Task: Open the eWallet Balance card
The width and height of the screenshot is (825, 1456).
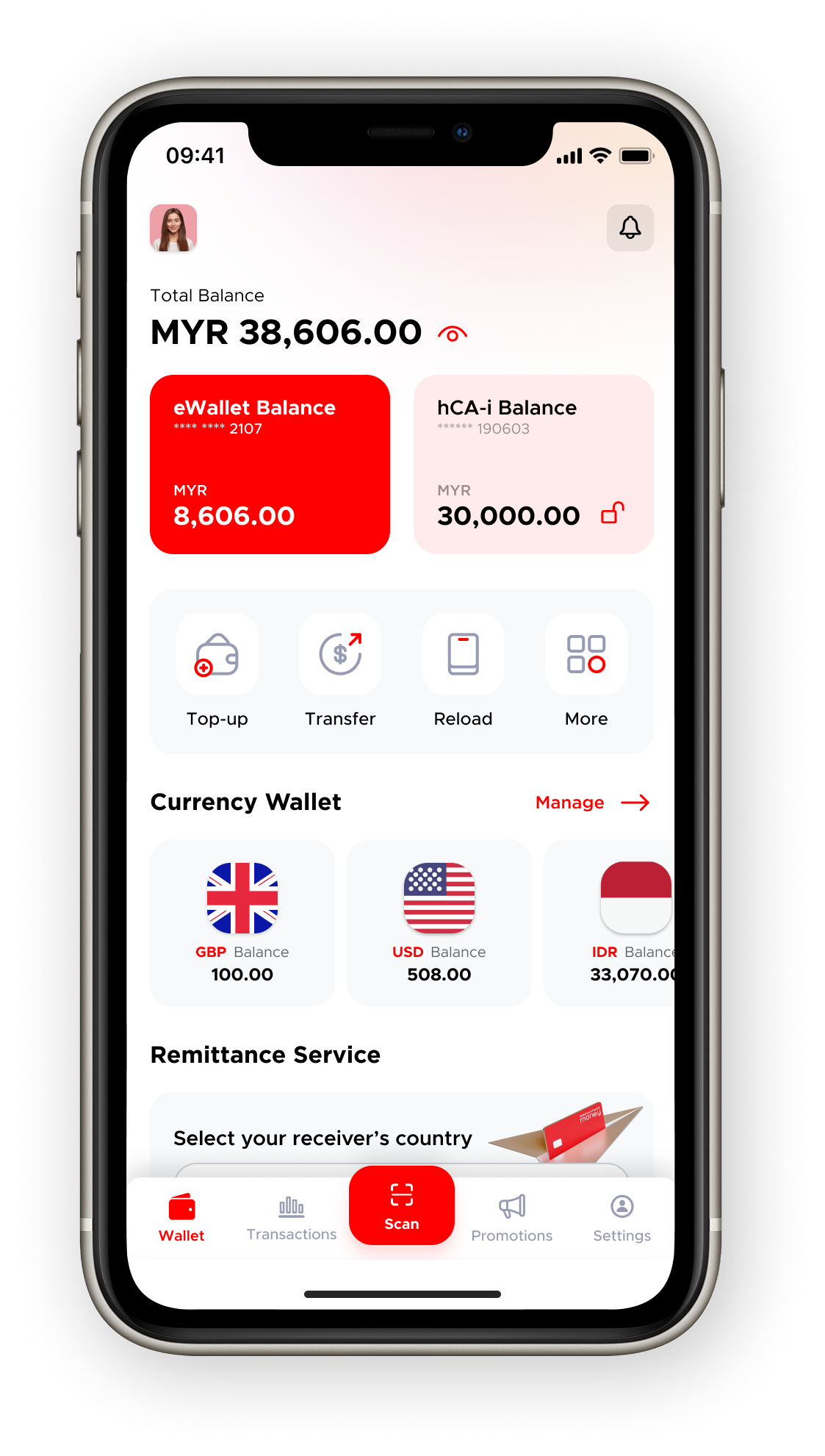Action: [x=270, y=464]
